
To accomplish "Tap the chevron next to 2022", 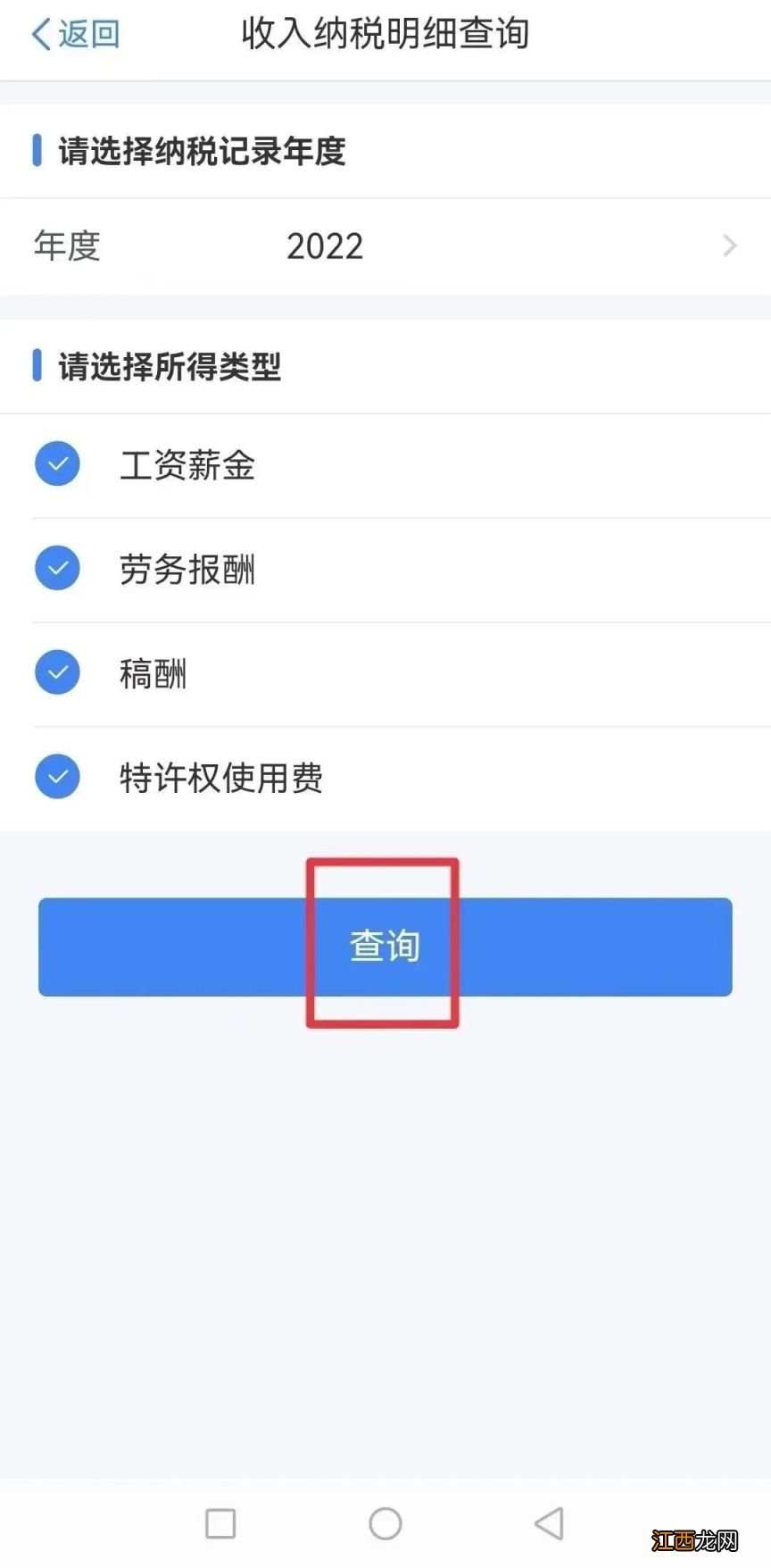I will (x=730, y=246).
